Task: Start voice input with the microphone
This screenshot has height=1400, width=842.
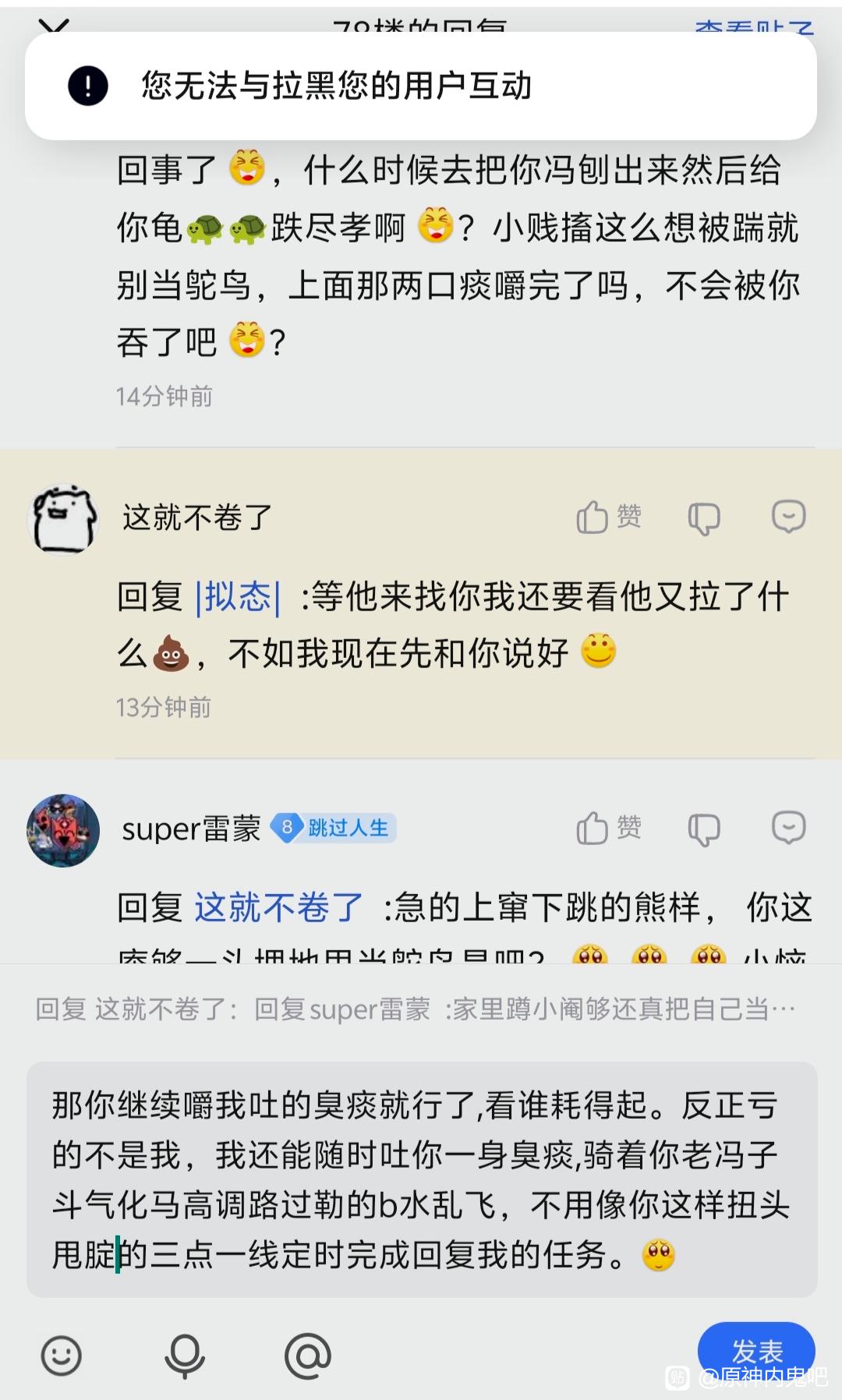Action: [185, 1356]
